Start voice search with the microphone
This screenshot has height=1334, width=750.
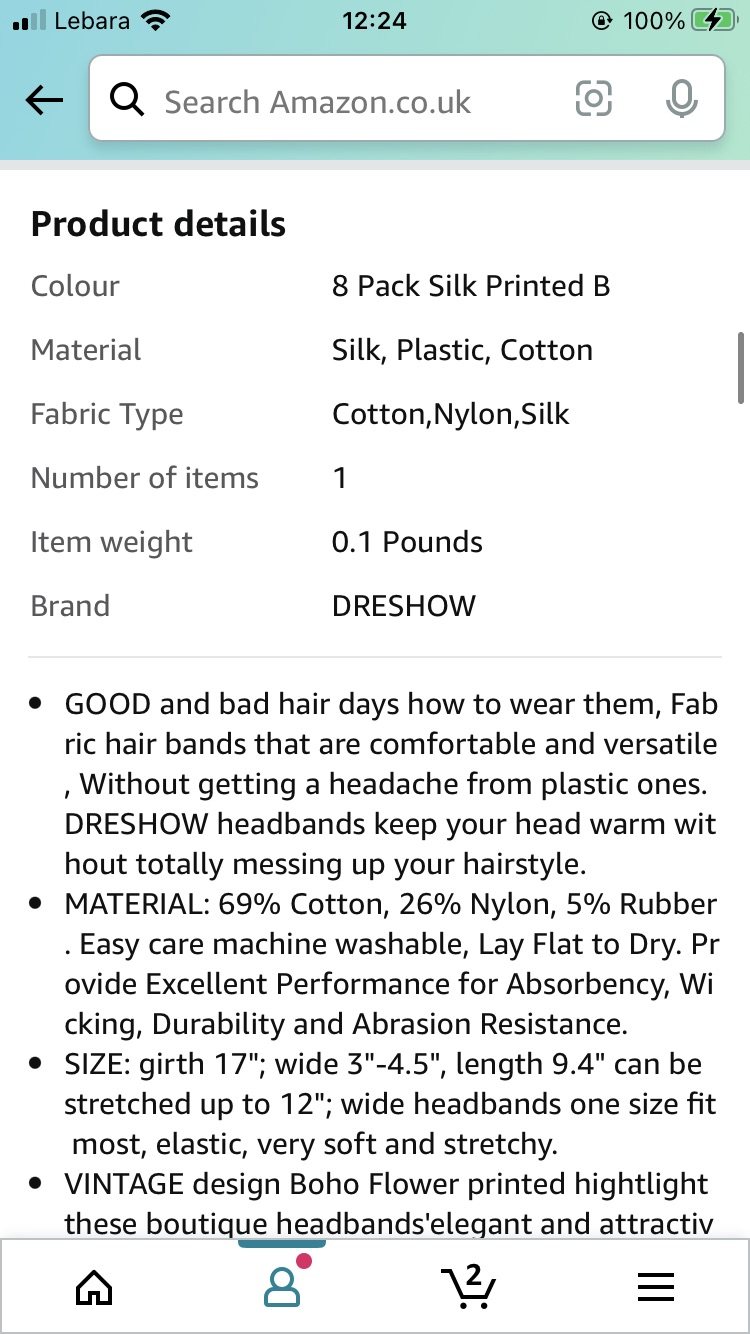pos(681,99)
